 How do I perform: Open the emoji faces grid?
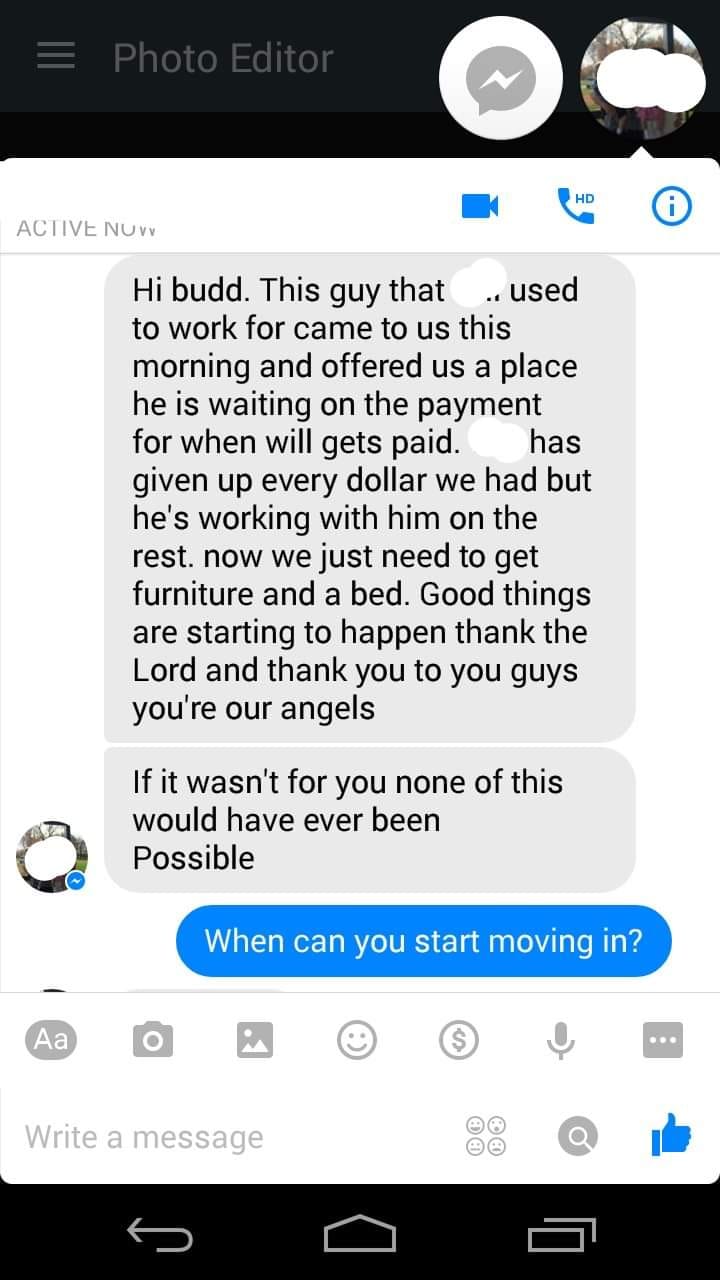[486, 1136]
